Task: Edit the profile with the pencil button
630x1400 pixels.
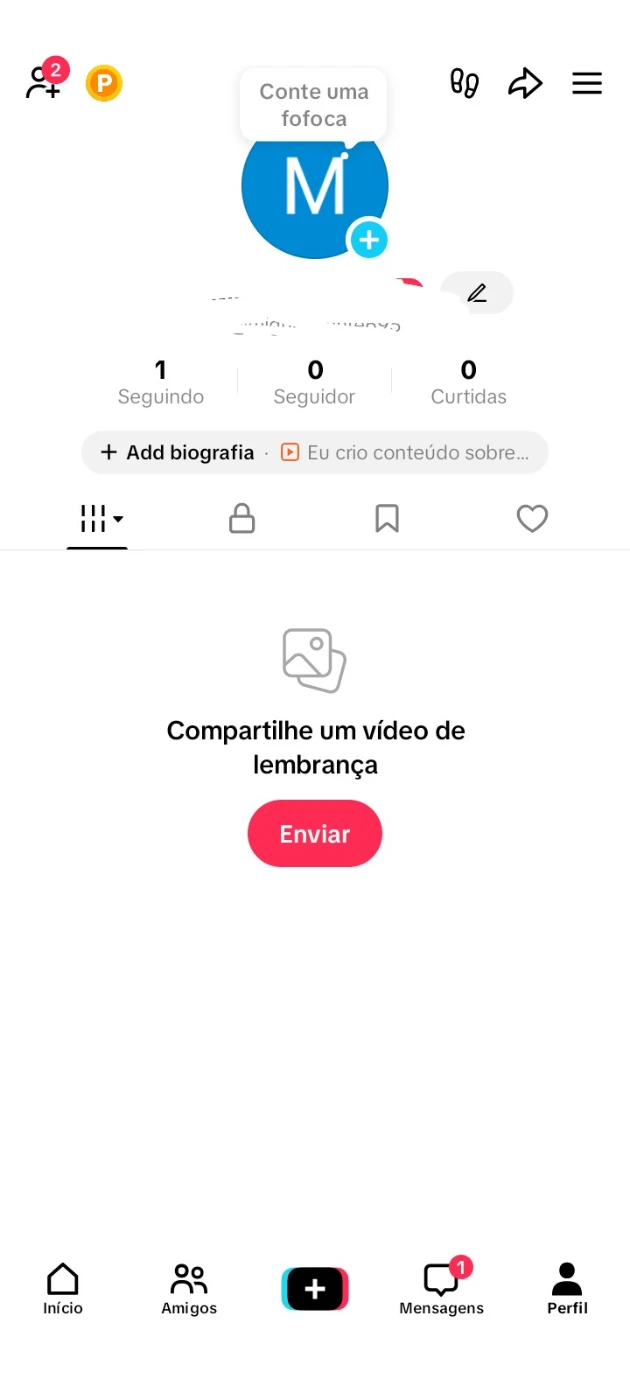Action: click(x=477, y=293)
